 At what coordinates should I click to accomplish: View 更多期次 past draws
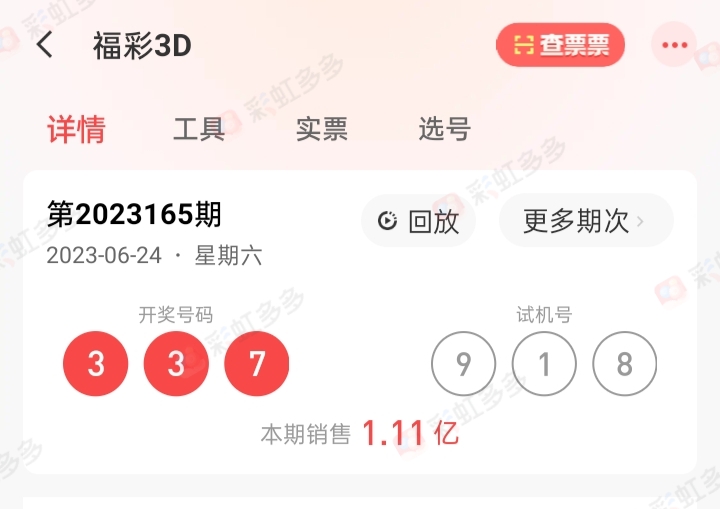tap(585, 221)
